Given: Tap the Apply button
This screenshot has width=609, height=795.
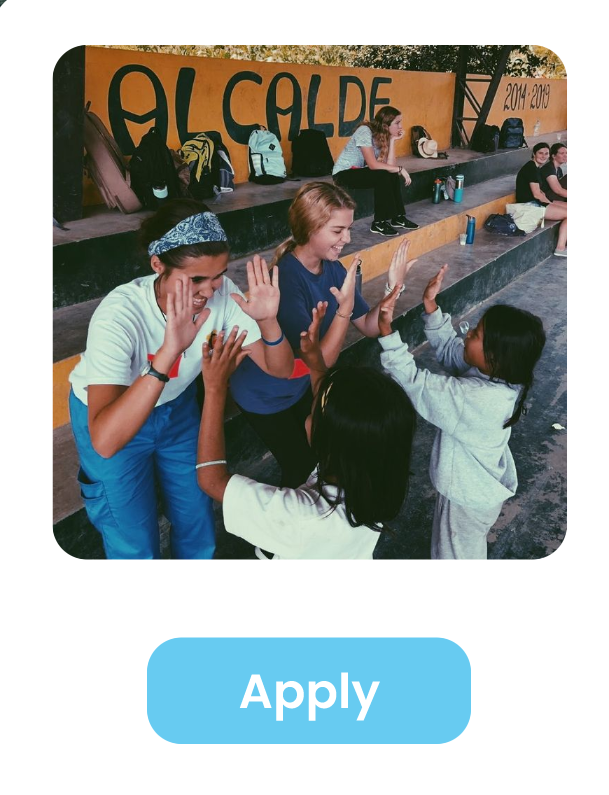Looking at the screenshot, I should (x=308, y=691).
